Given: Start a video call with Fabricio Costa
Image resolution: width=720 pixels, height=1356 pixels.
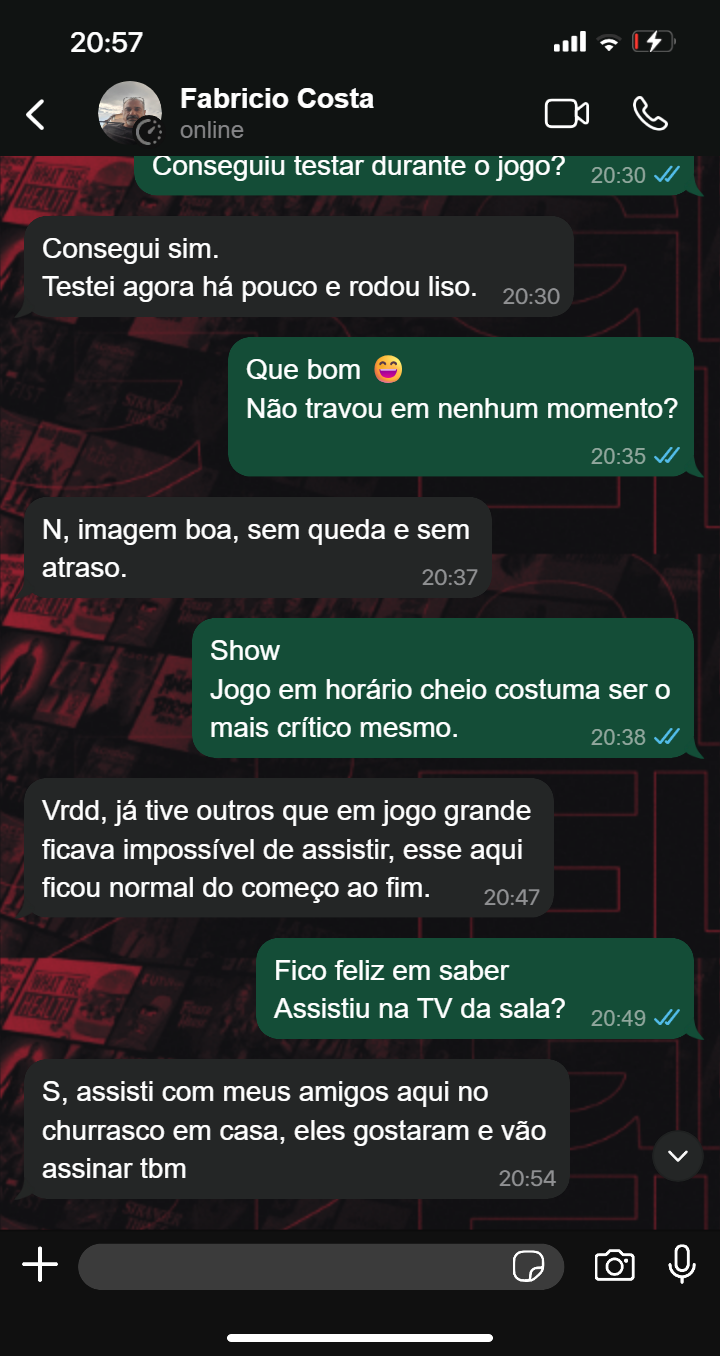Looking at the screenshot, I should [x=566, y=113].
